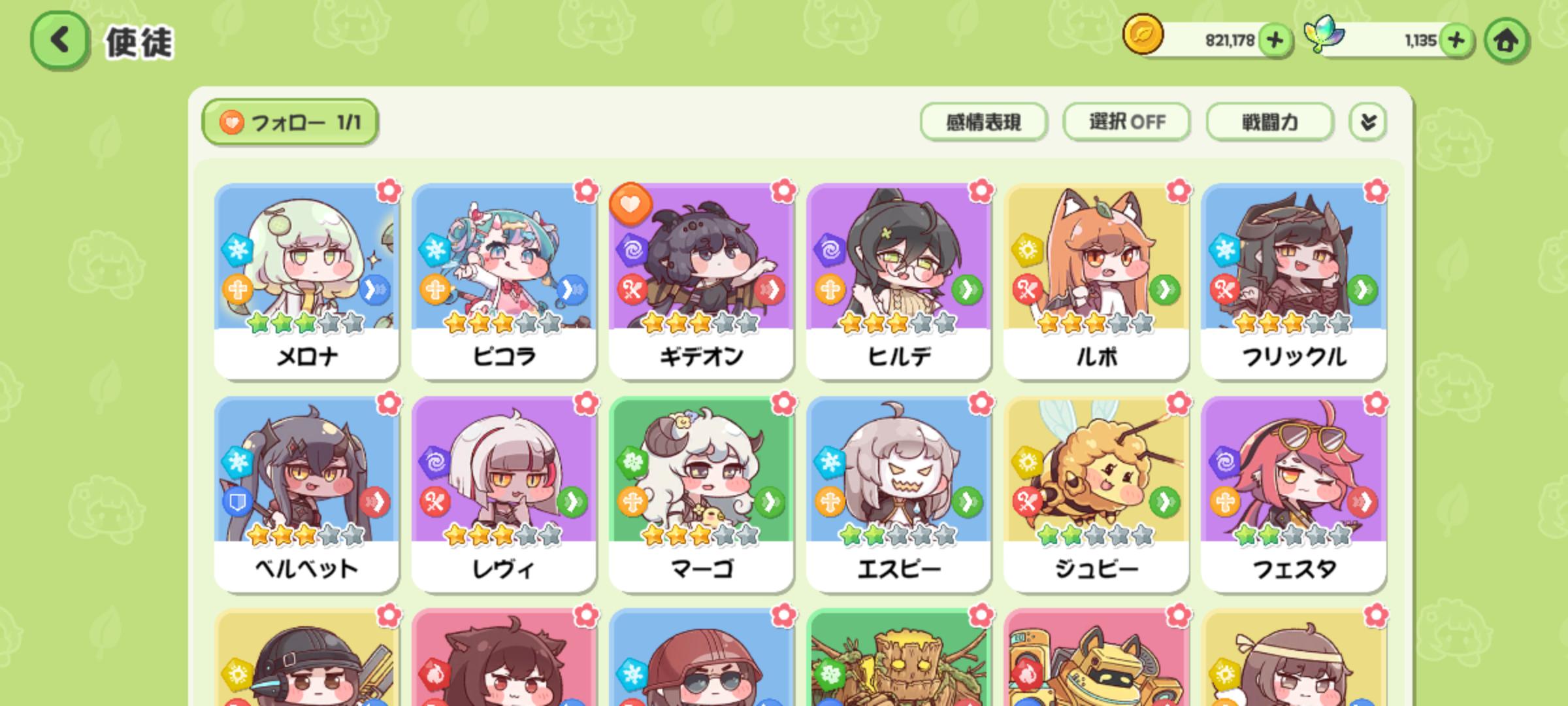Change sorting via 戦闘力 button
The width and height of the screenshot is (1568, 706).
click(x=1269, y=122)
